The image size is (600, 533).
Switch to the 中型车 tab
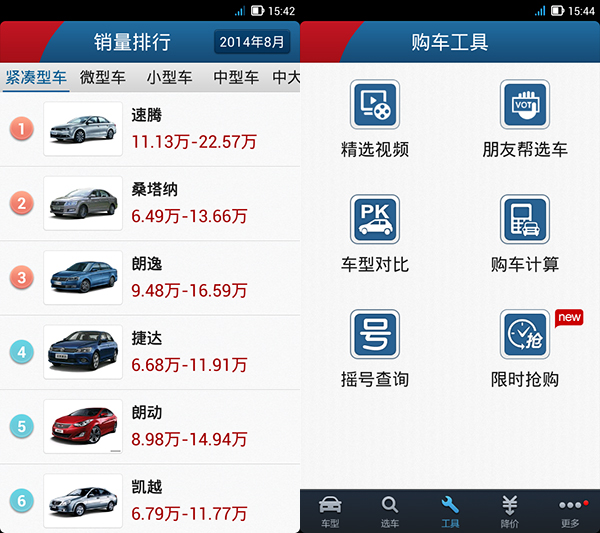[x=236, y=77]
